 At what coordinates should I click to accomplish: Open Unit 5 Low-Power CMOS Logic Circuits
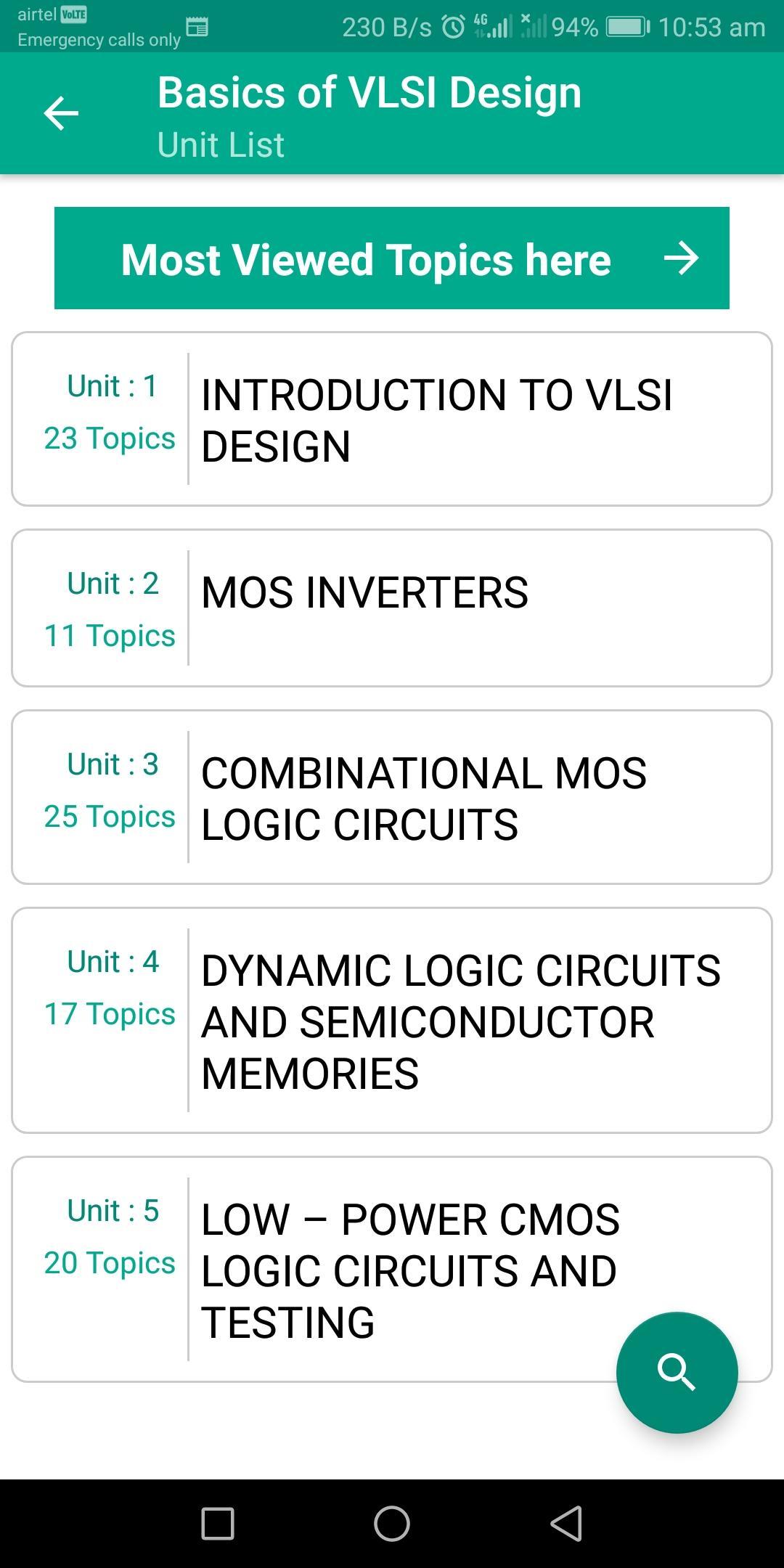(x=392, y=1270)
